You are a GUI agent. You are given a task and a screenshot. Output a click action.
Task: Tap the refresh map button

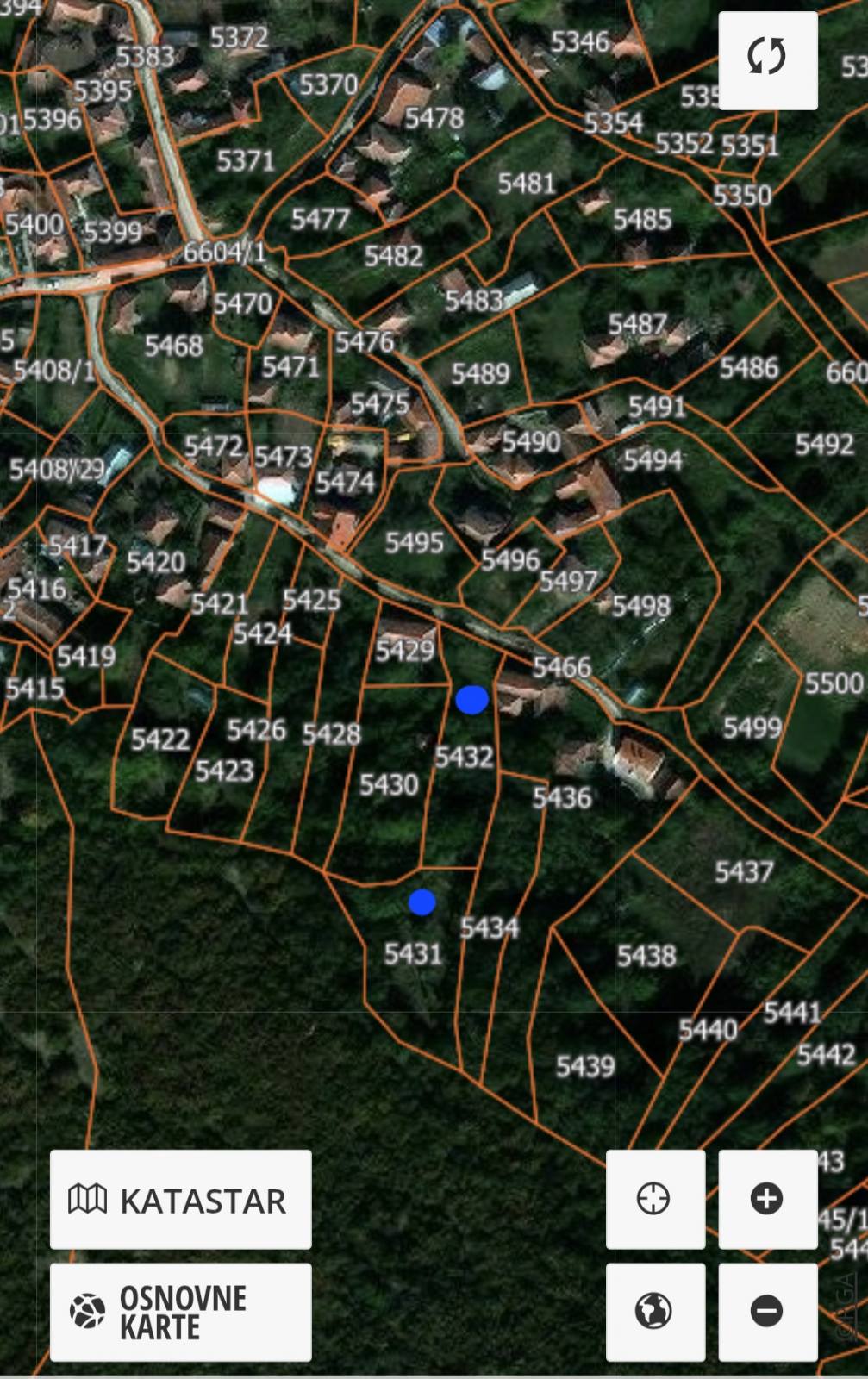coord(767,59)
